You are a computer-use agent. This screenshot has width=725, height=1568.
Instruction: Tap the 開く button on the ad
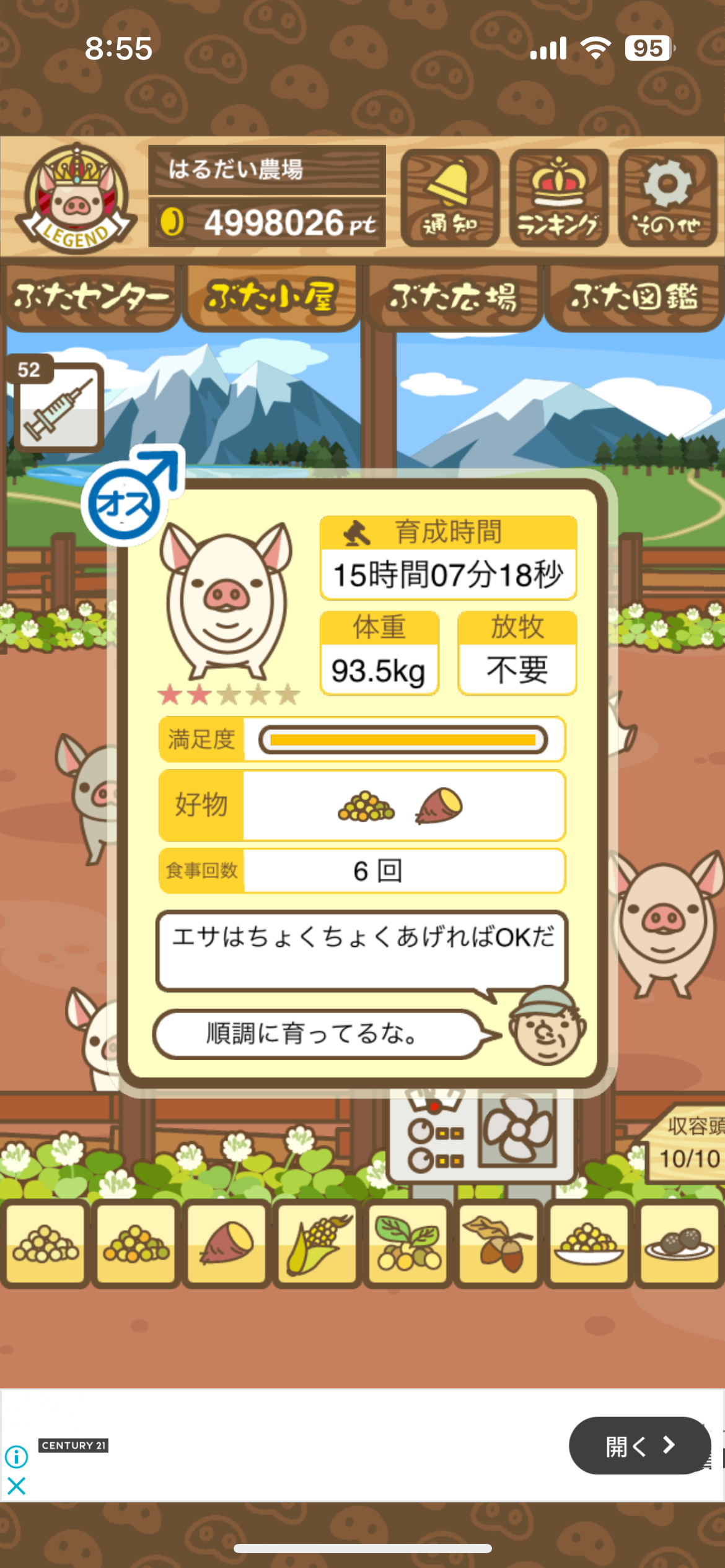[x=639, y=1445]
